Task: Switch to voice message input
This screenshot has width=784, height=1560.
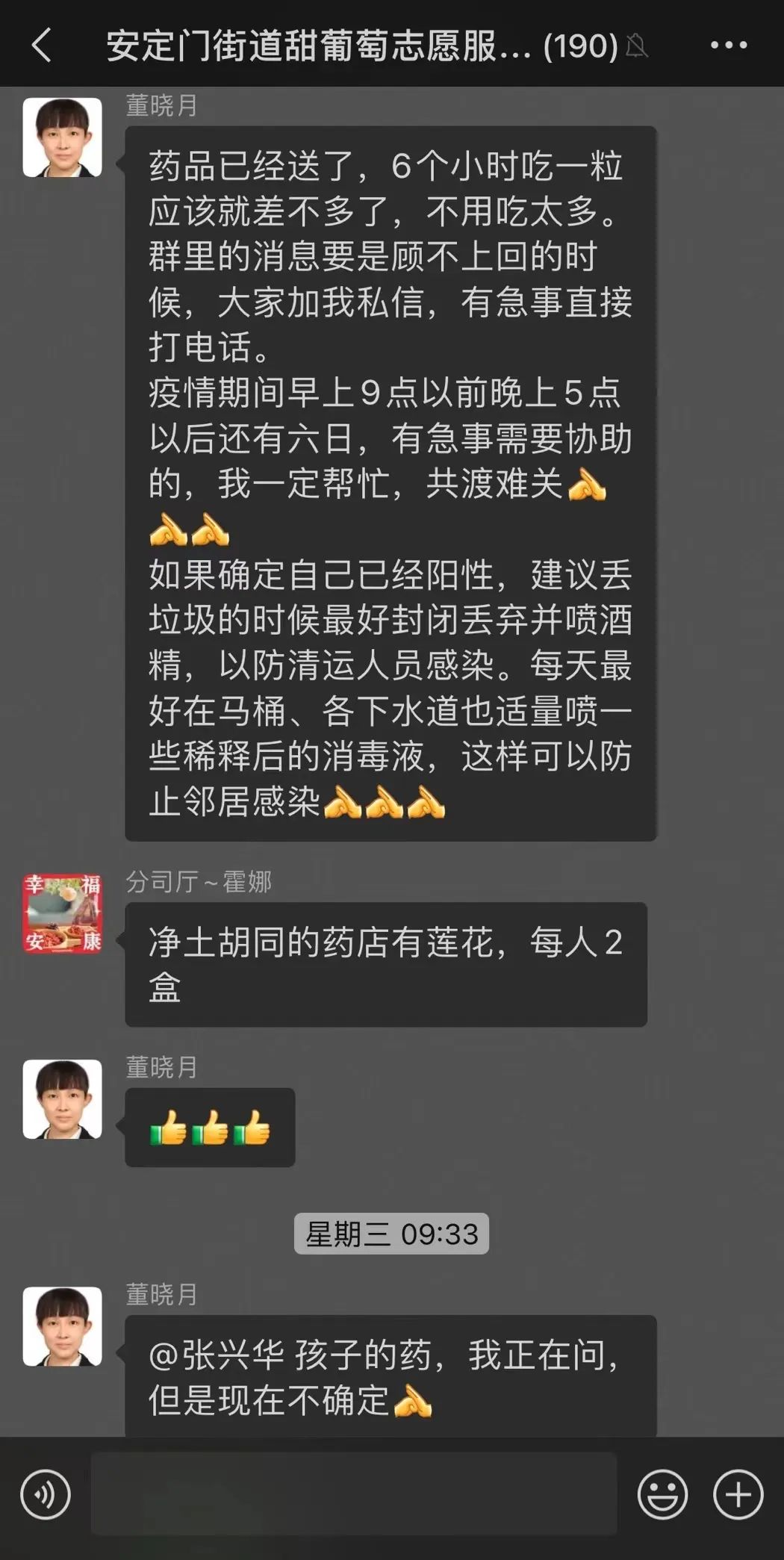Action: click(46, 1495)
